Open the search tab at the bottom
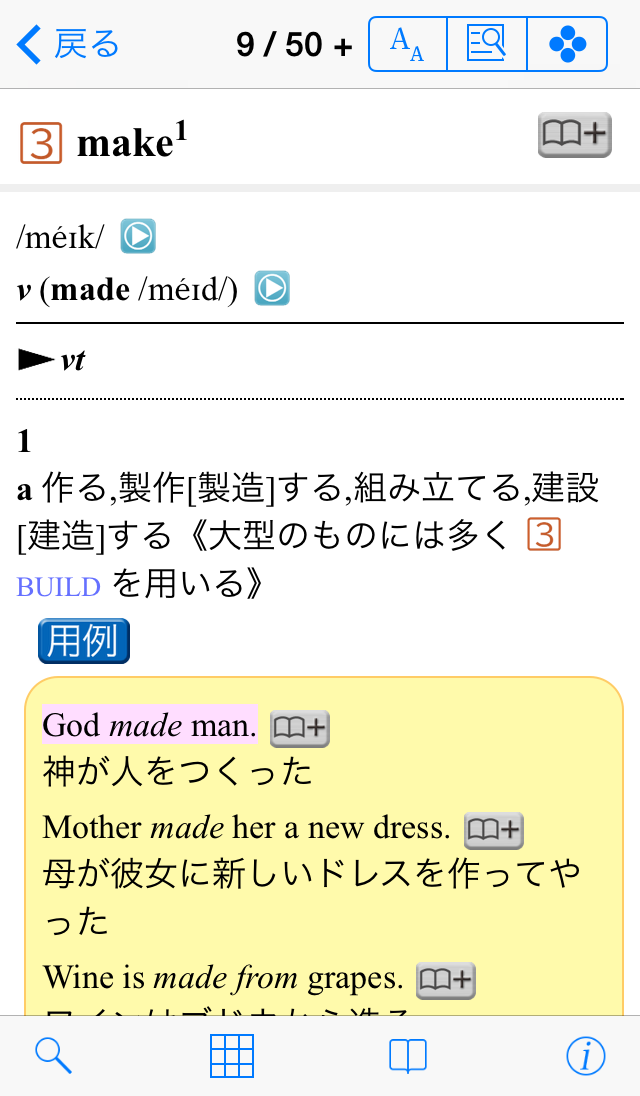The height and width of the screenshot is (1096, 640). (53, 1056)
